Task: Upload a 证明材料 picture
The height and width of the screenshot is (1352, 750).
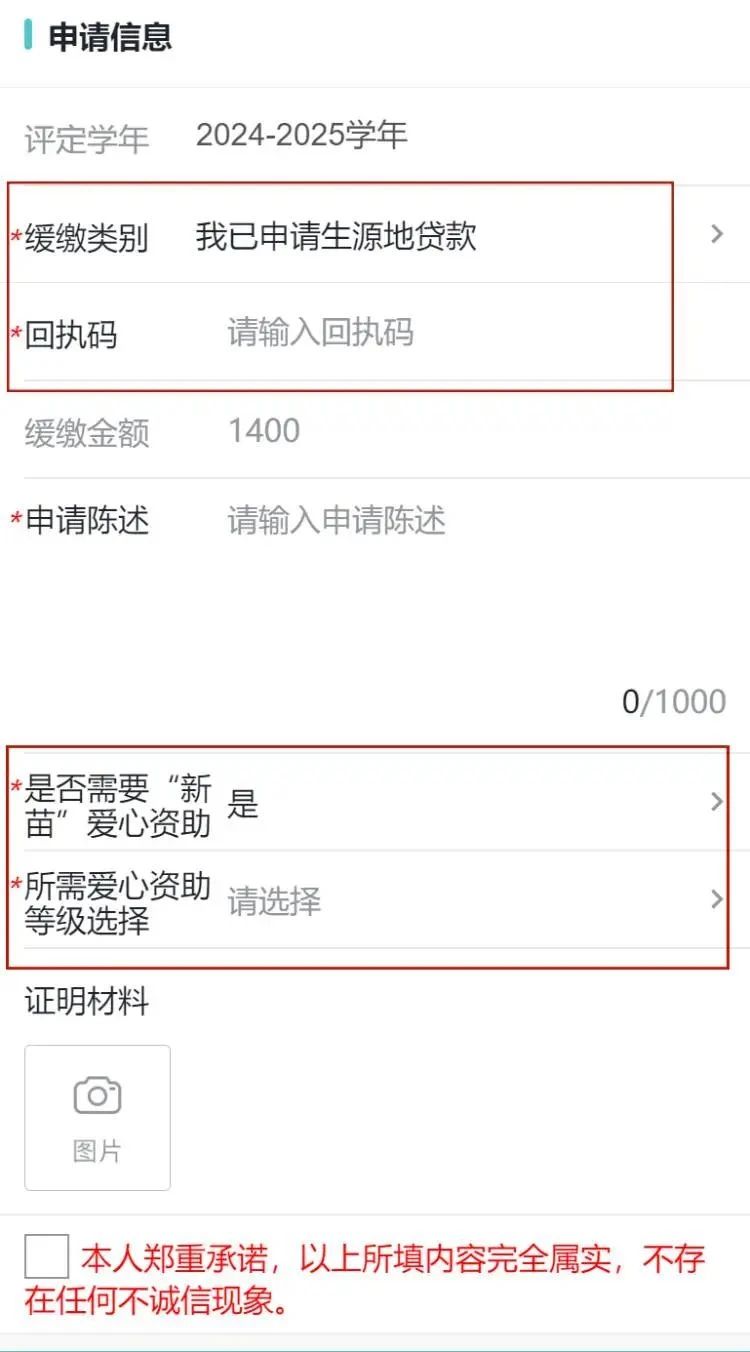Action: 97,1117
